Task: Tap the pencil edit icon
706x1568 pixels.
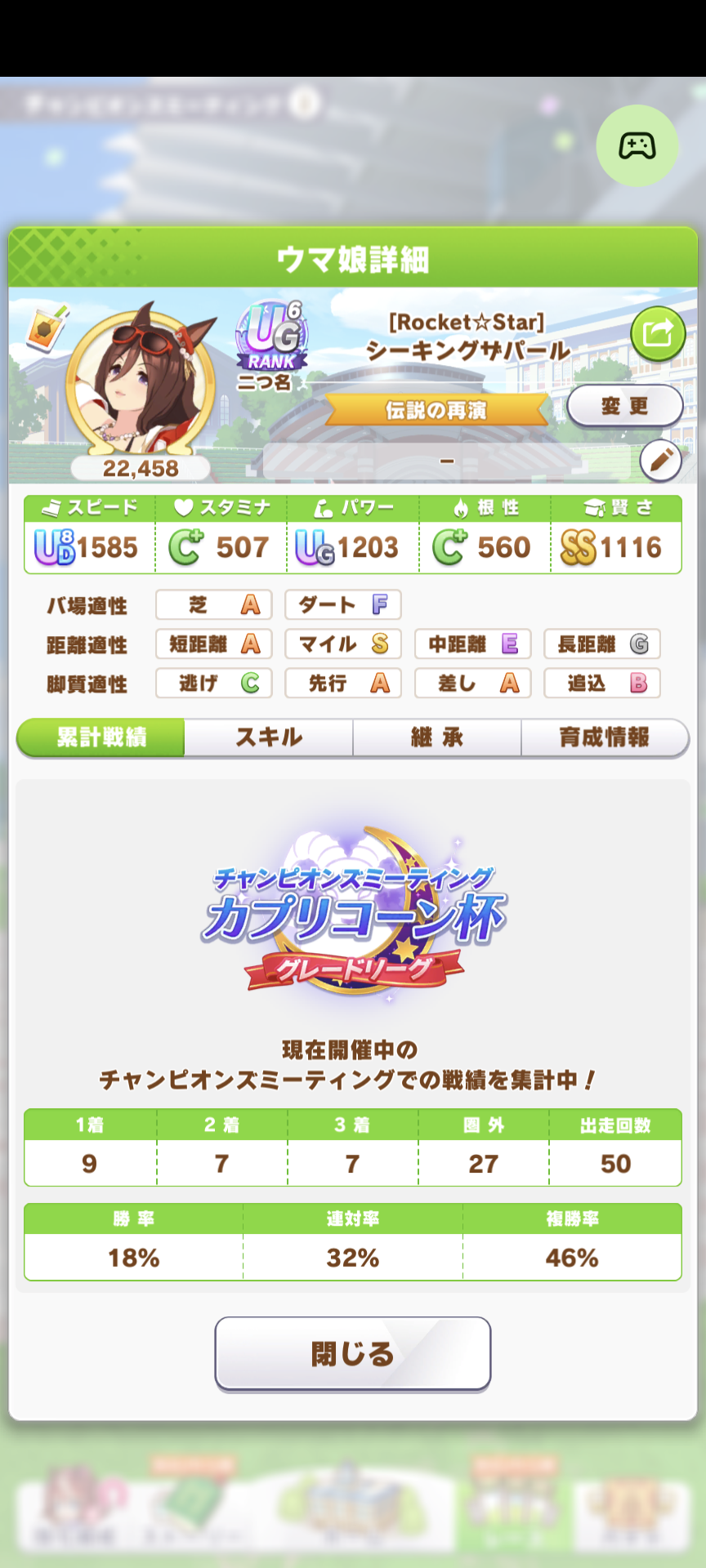Action: [x=660, y=461]
